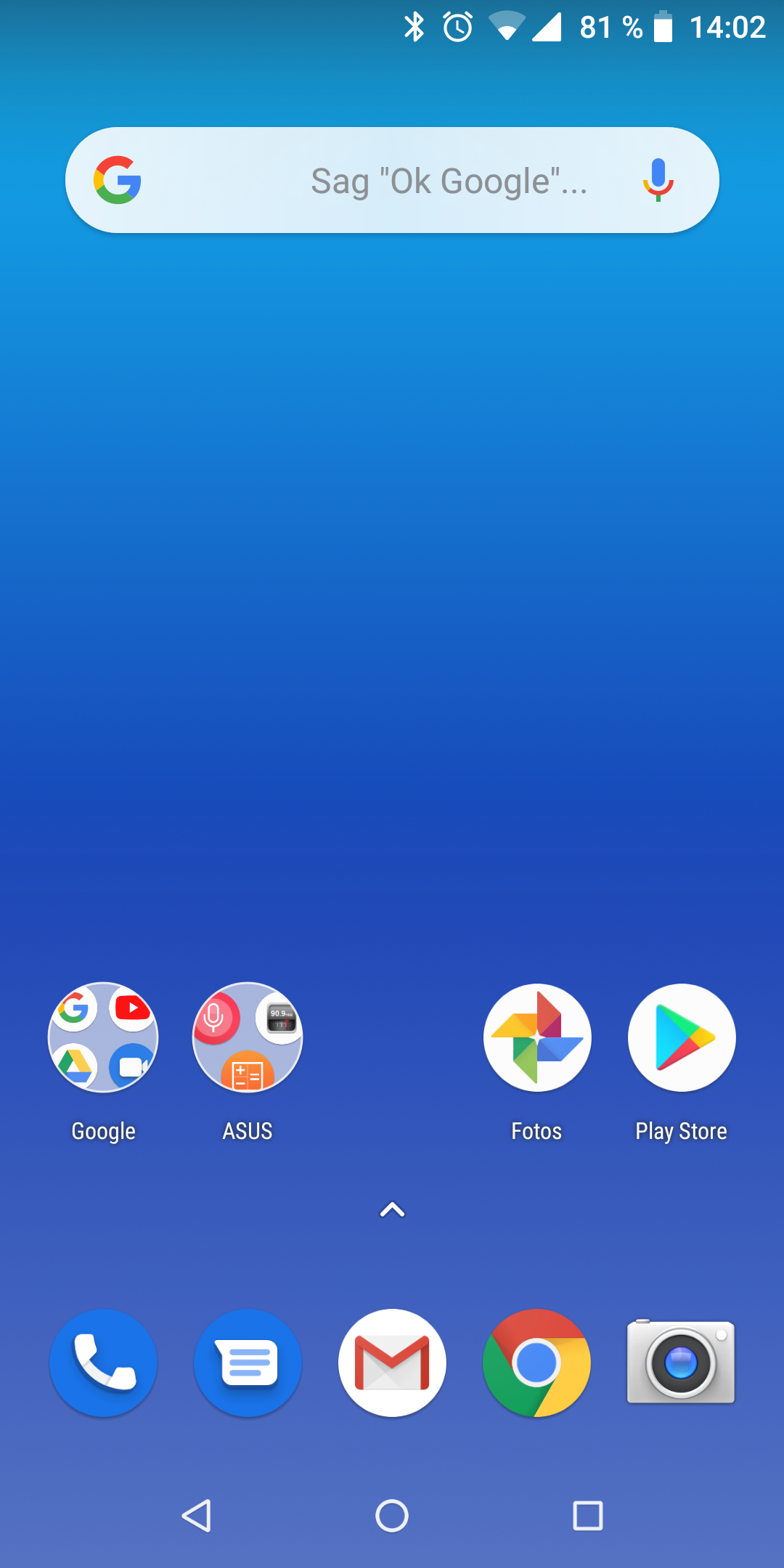784x1568 pixels.
Task: Launch the Fotos app
Action: coord(537,1037)
